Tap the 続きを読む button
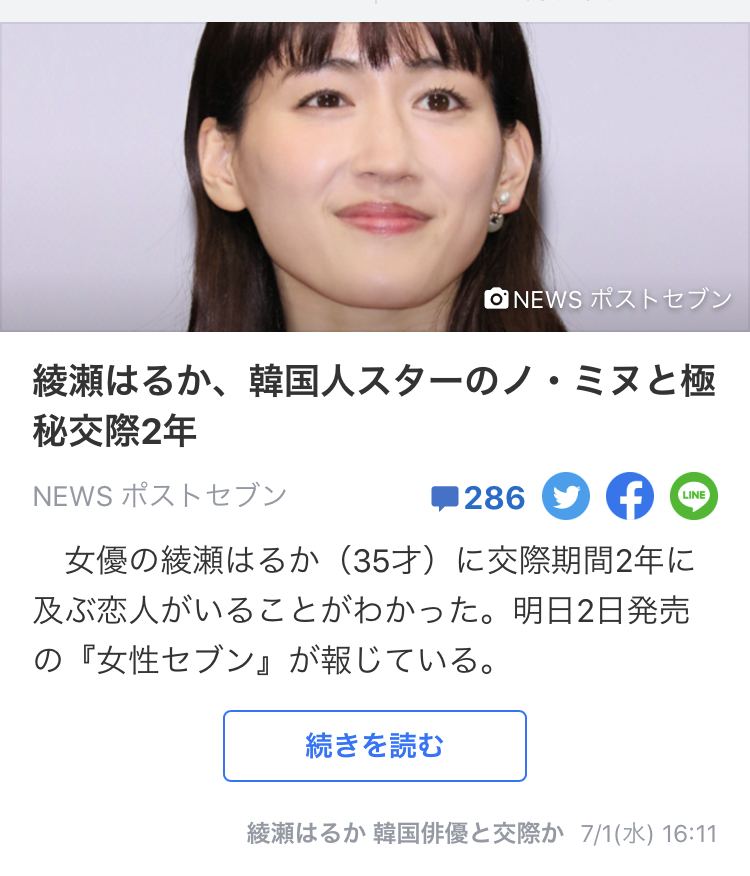This screenshot has width=750, height=876. (374, 745)
